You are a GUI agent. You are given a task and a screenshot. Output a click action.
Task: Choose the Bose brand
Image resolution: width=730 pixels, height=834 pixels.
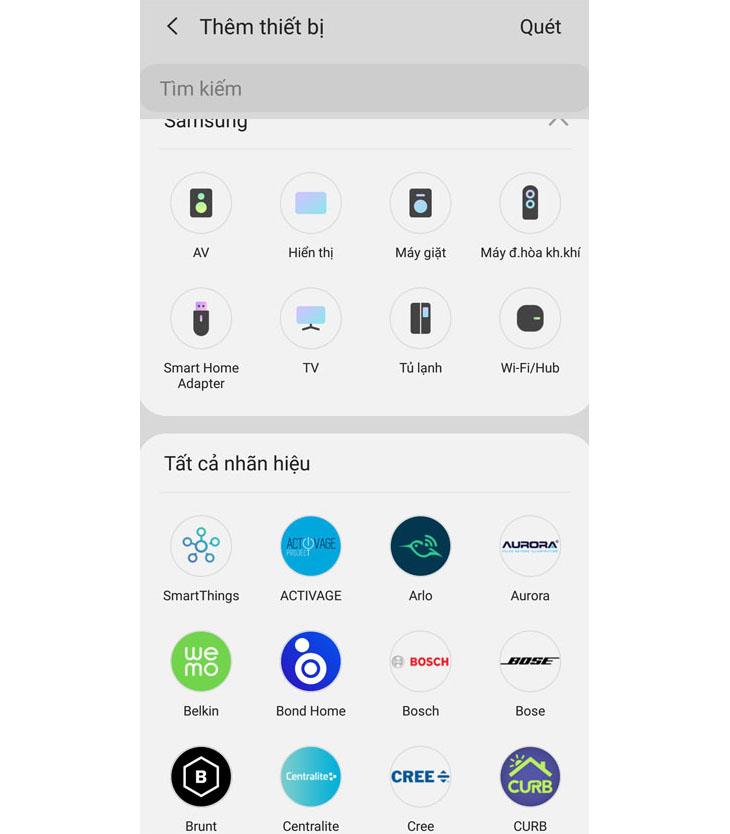(x=530, y=662)
